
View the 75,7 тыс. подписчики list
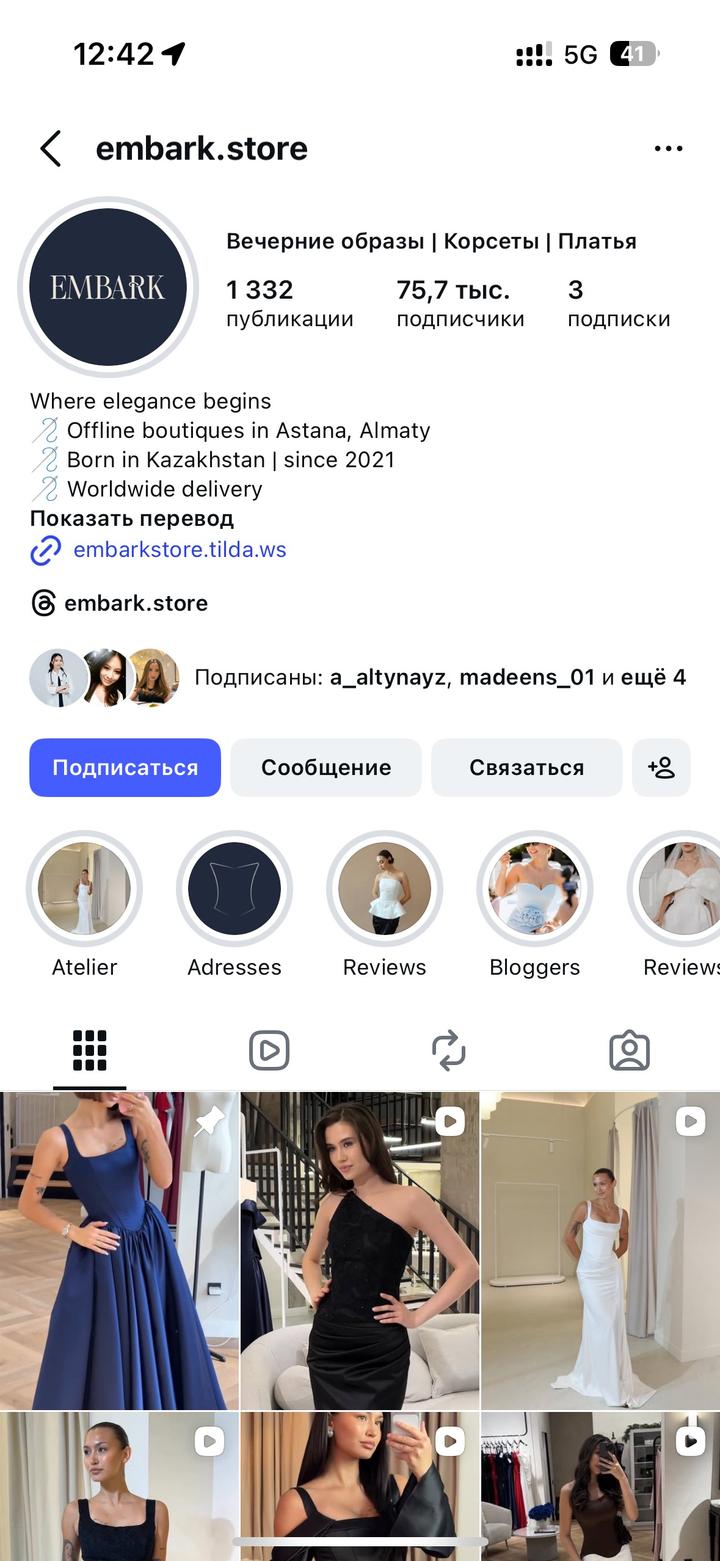(x=460, y=304)
